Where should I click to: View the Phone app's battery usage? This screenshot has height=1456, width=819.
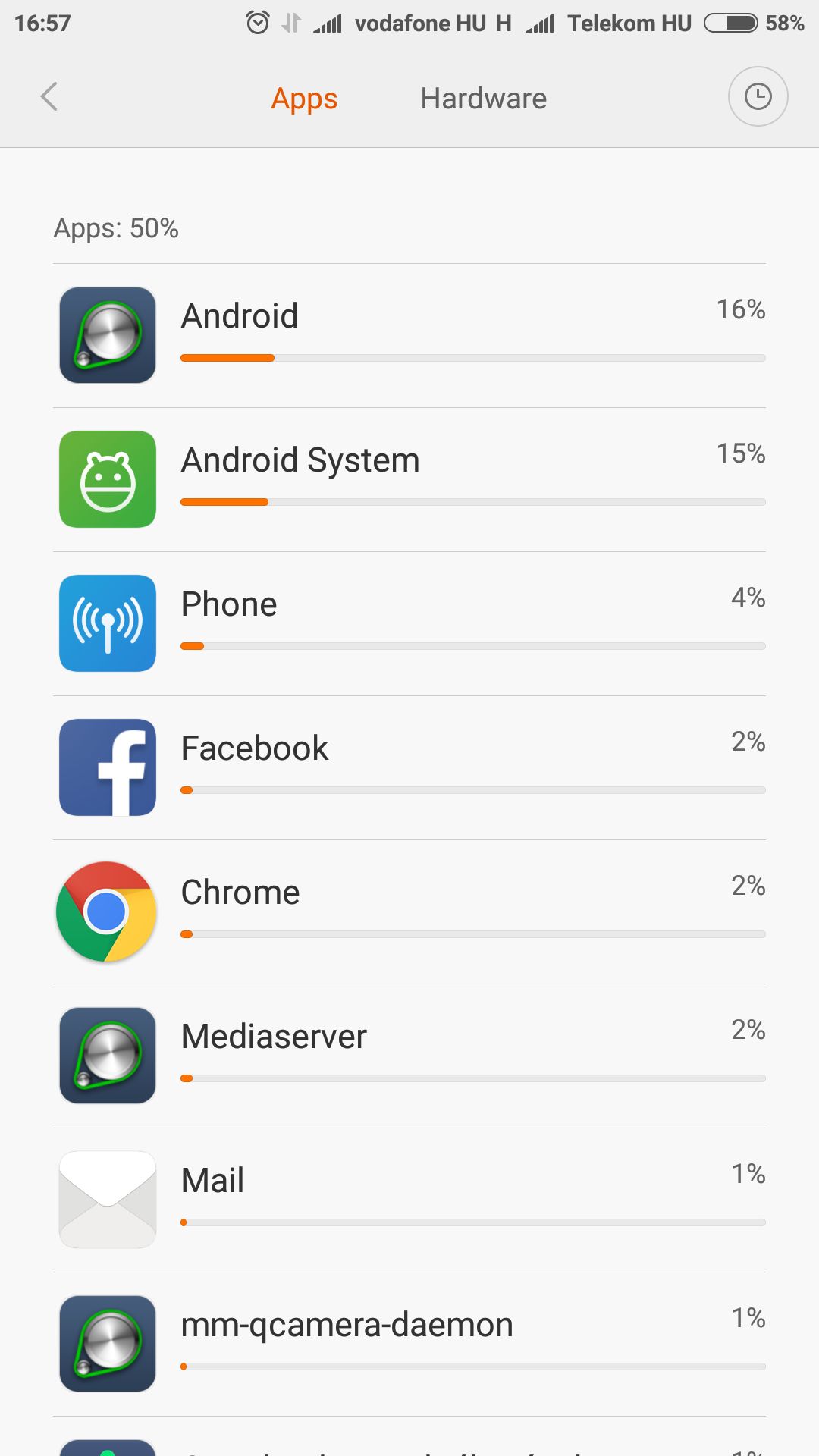click(x=409, y=624)
